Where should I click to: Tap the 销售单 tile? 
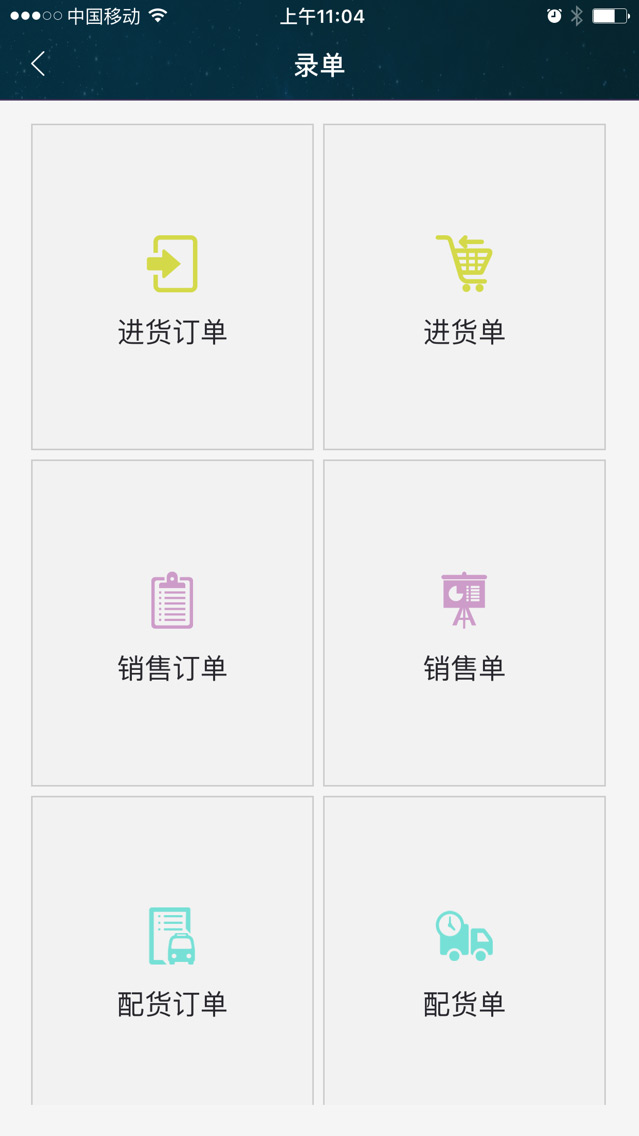pos(464,623)
